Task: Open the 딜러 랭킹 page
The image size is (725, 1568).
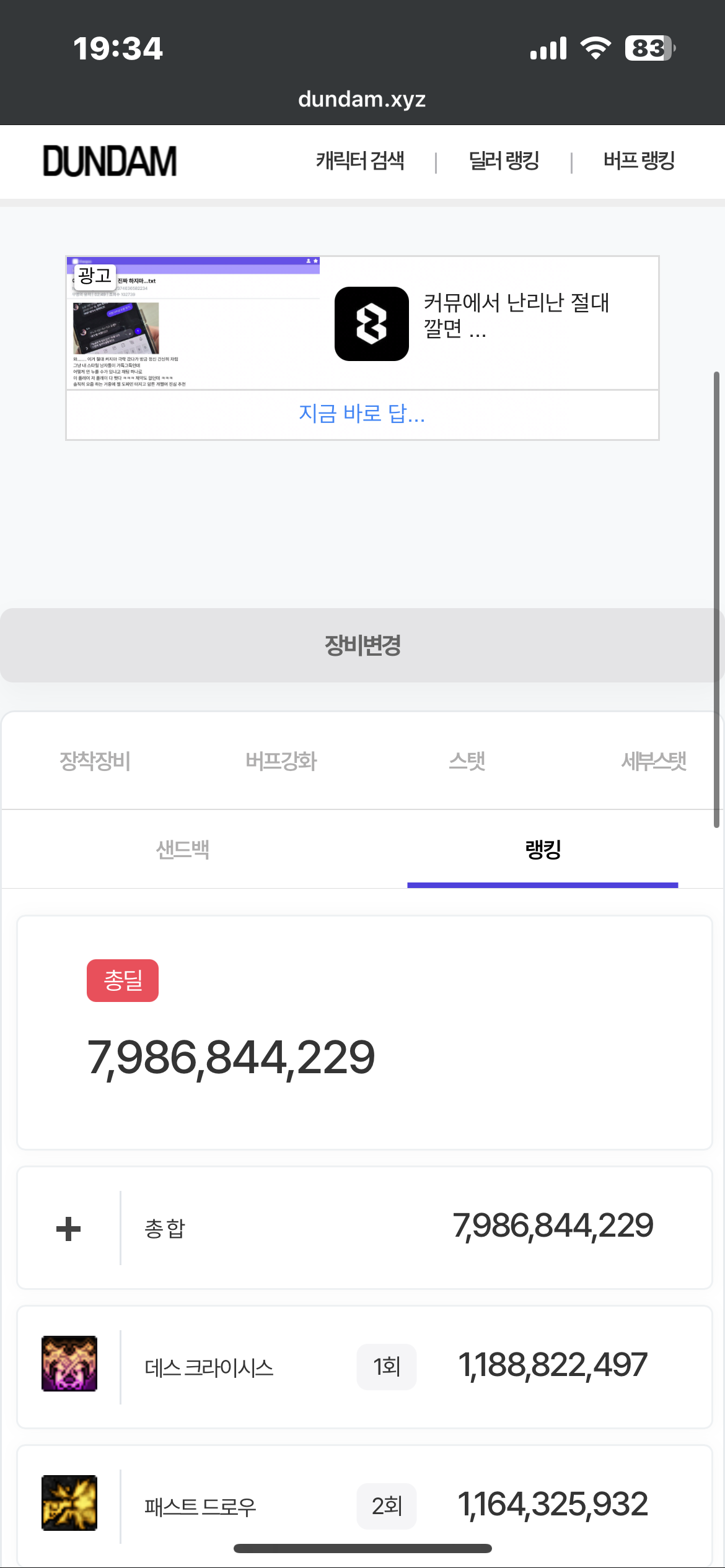Action: pyautogui.click(x=504, y=161)
